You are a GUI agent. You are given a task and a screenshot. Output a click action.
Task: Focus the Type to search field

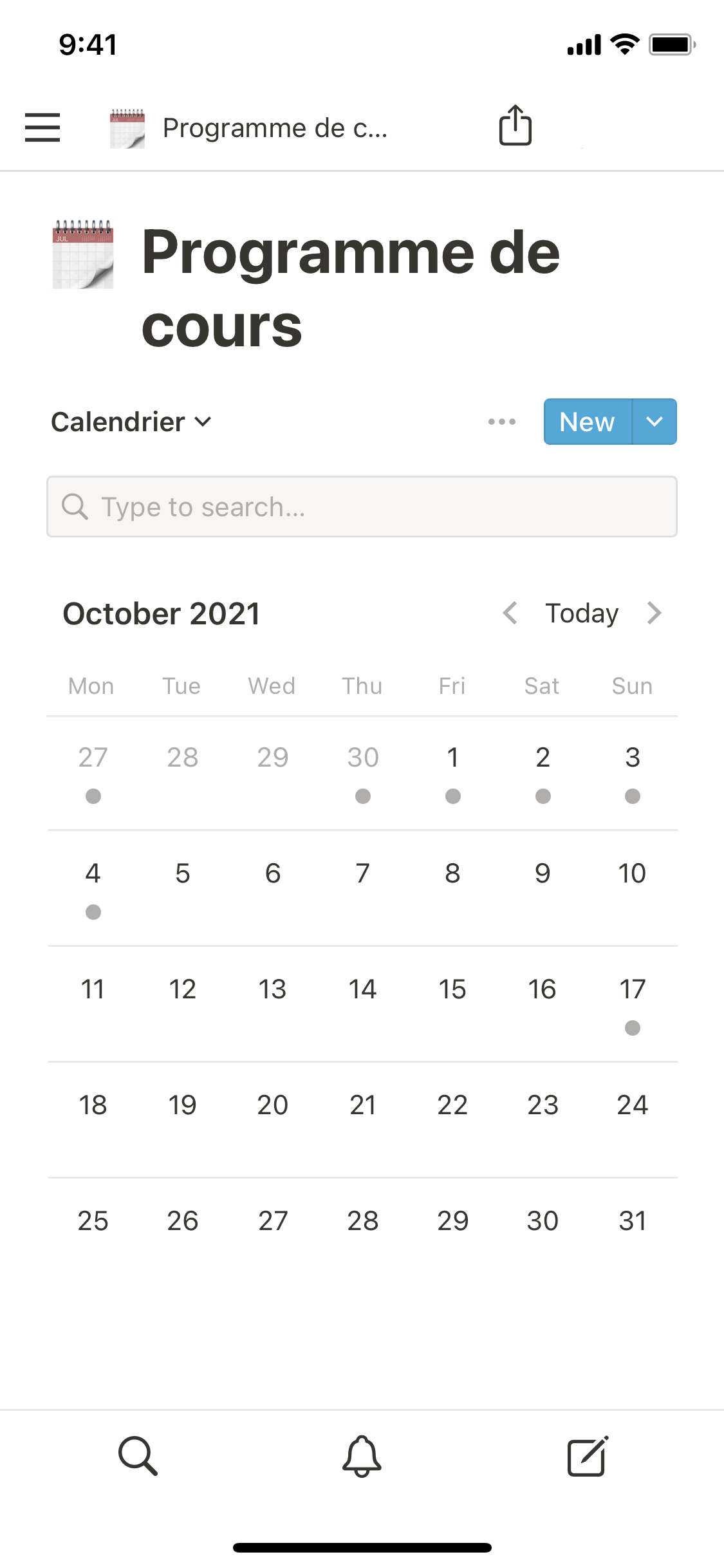point(362,507)
